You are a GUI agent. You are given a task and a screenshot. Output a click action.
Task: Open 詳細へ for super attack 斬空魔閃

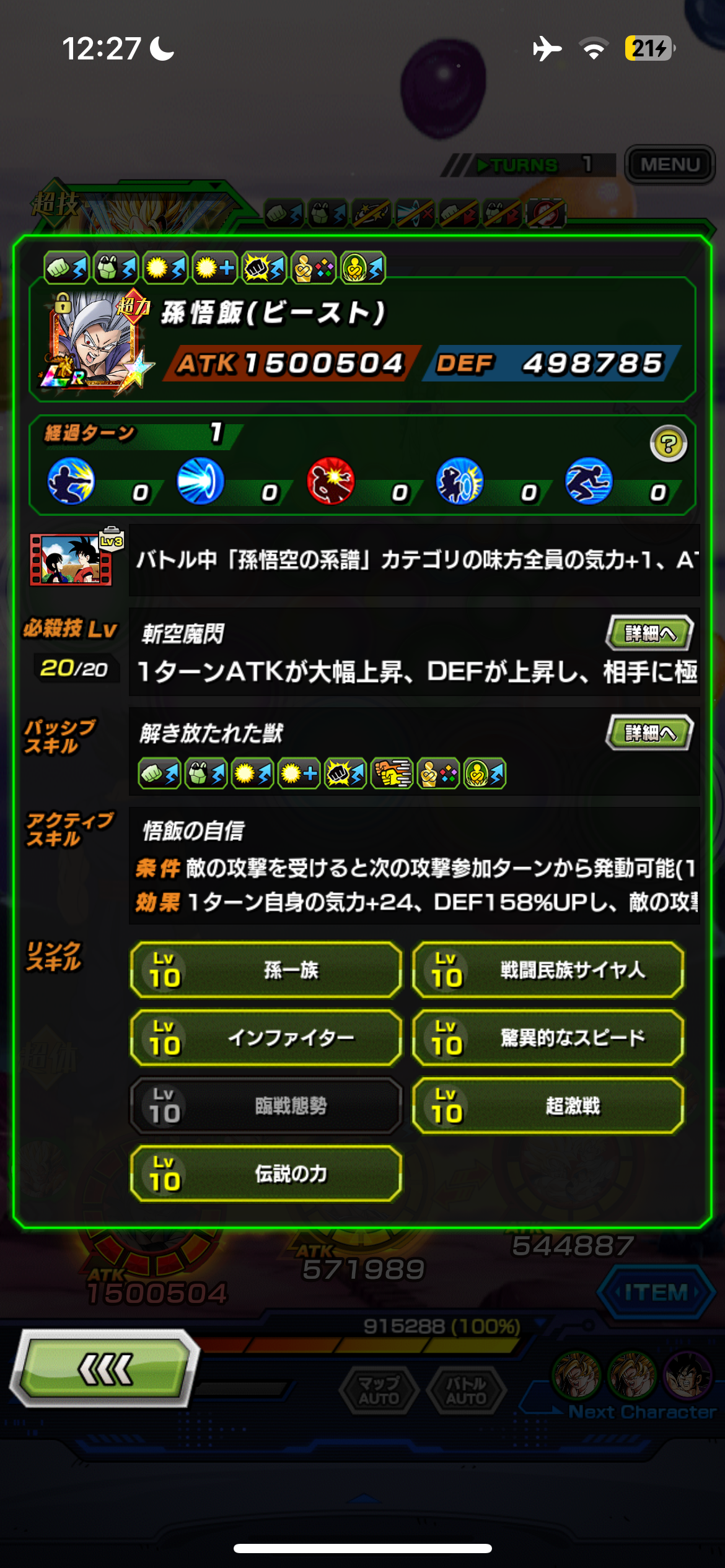tap(649, 633)
